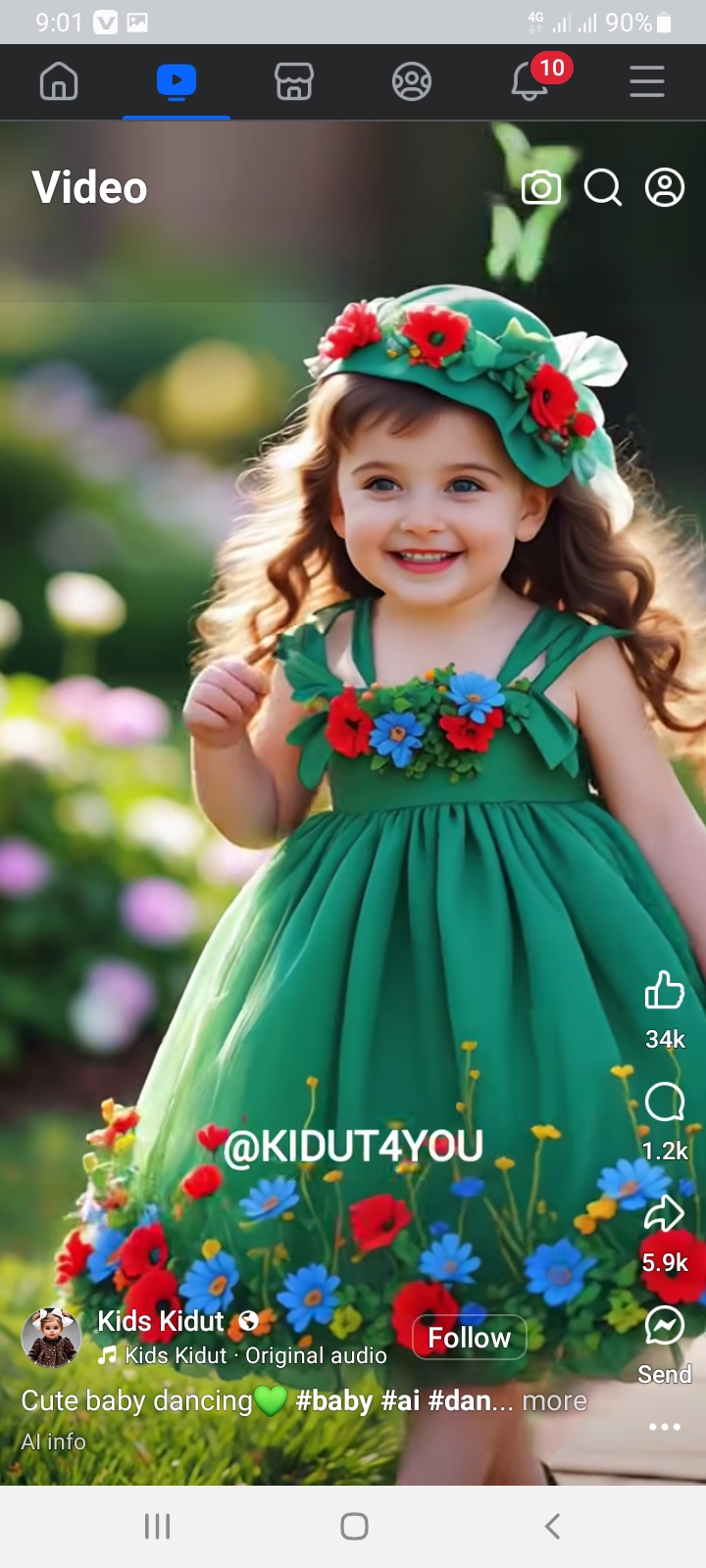This screenshot has height=1568, width=706.
Task: Go back with the system back button
Action: point(552,1526)
